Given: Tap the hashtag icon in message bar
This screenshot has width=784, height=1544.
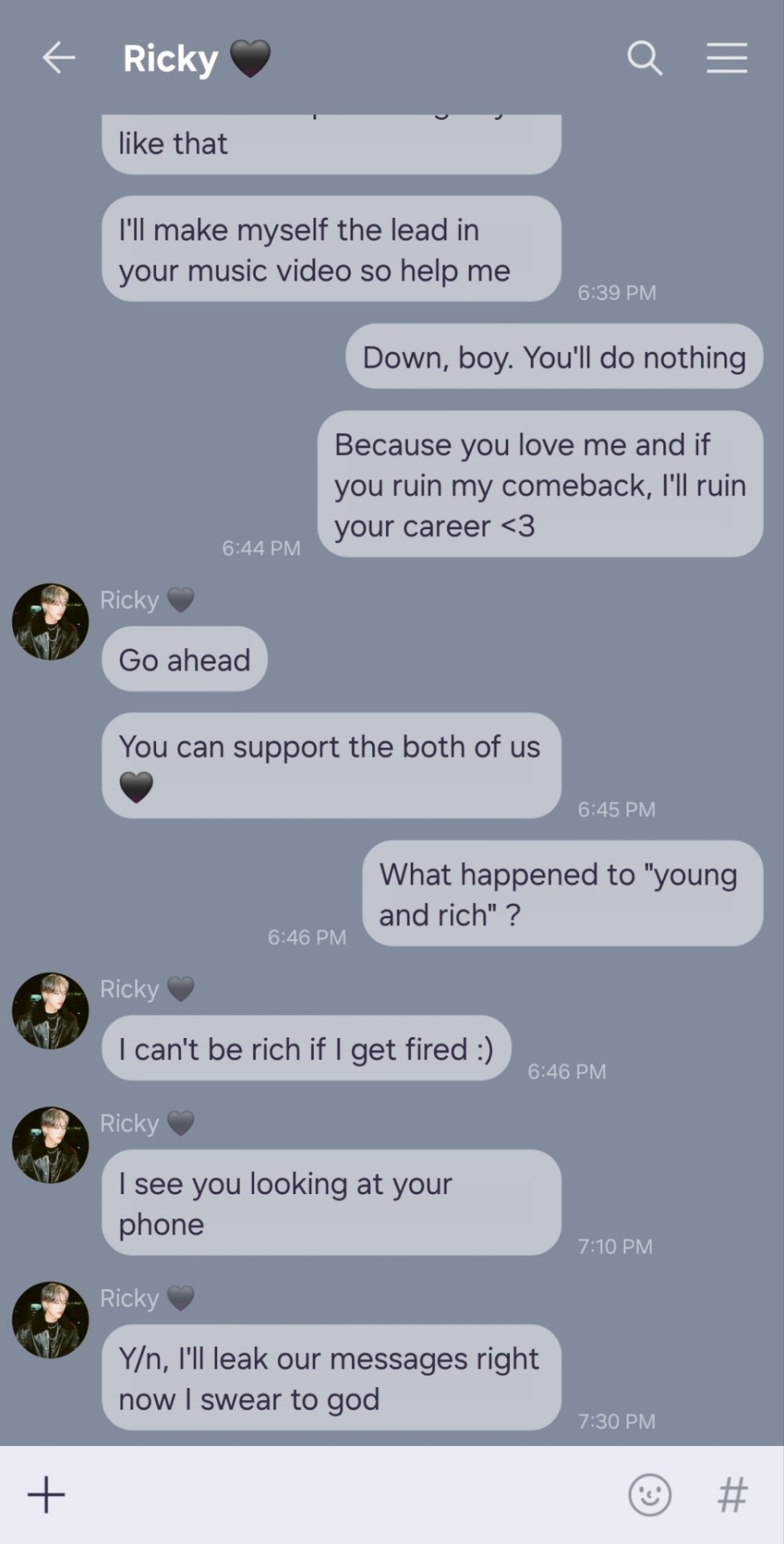Looking at the screenshot, I should pyautogui.click(x=732, y=1495).
